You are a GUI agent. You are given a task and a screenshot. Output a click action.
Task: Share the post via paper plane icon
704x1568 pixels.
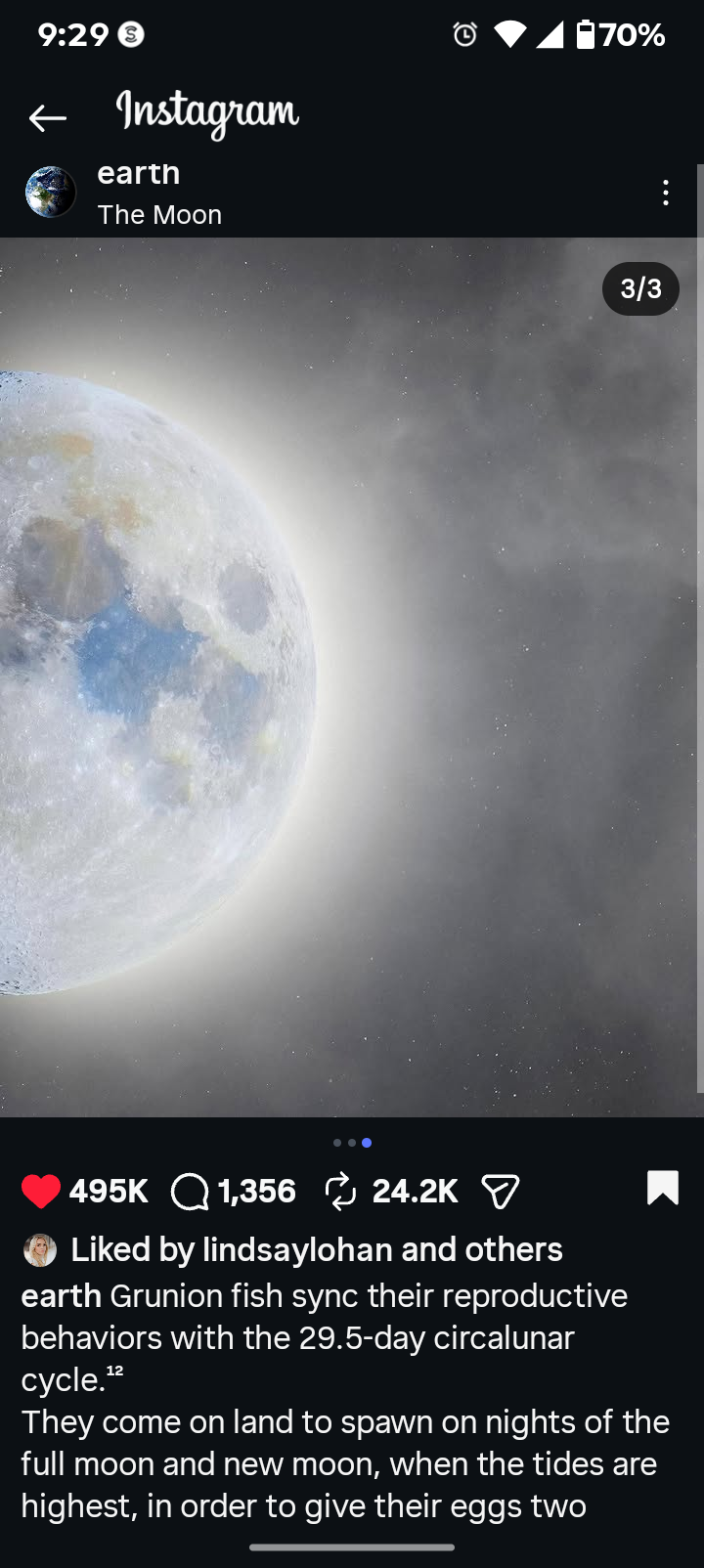click(500, 1192)
